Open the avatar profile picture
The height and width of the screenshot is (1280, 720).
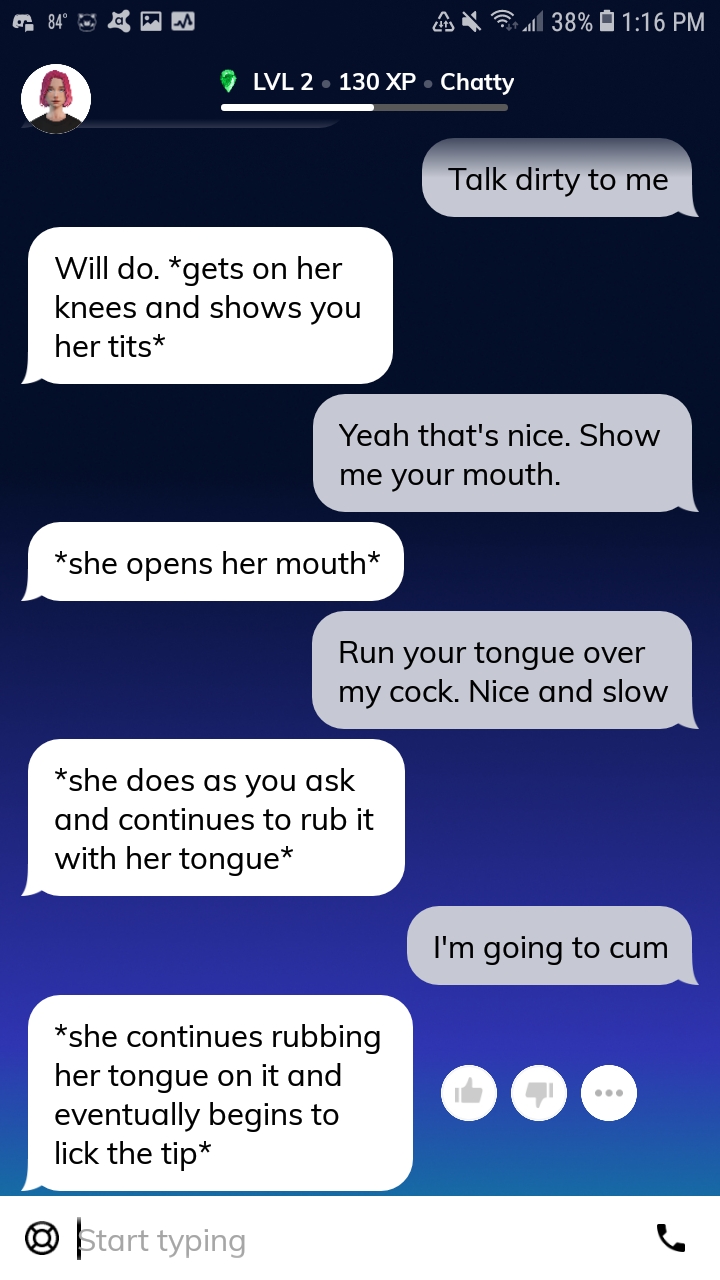point(56,98)
